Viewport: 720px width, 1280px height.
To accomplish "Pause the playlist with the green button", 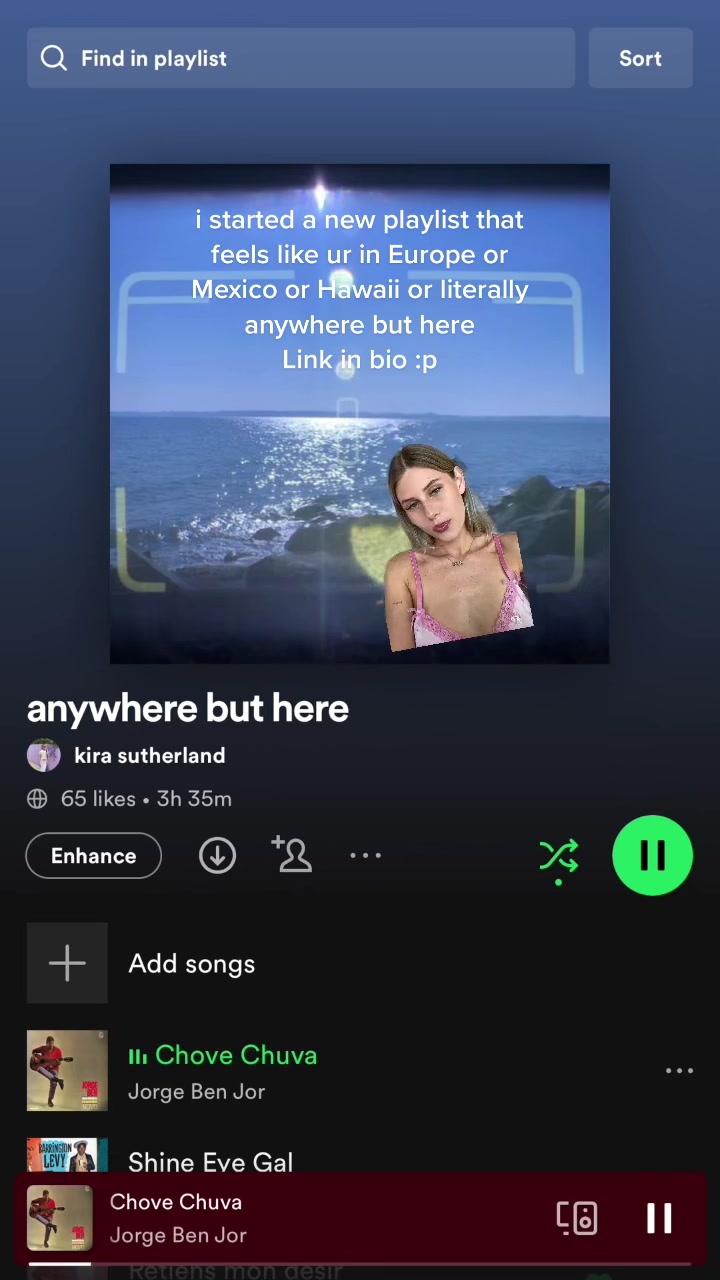I will point(652,856).
